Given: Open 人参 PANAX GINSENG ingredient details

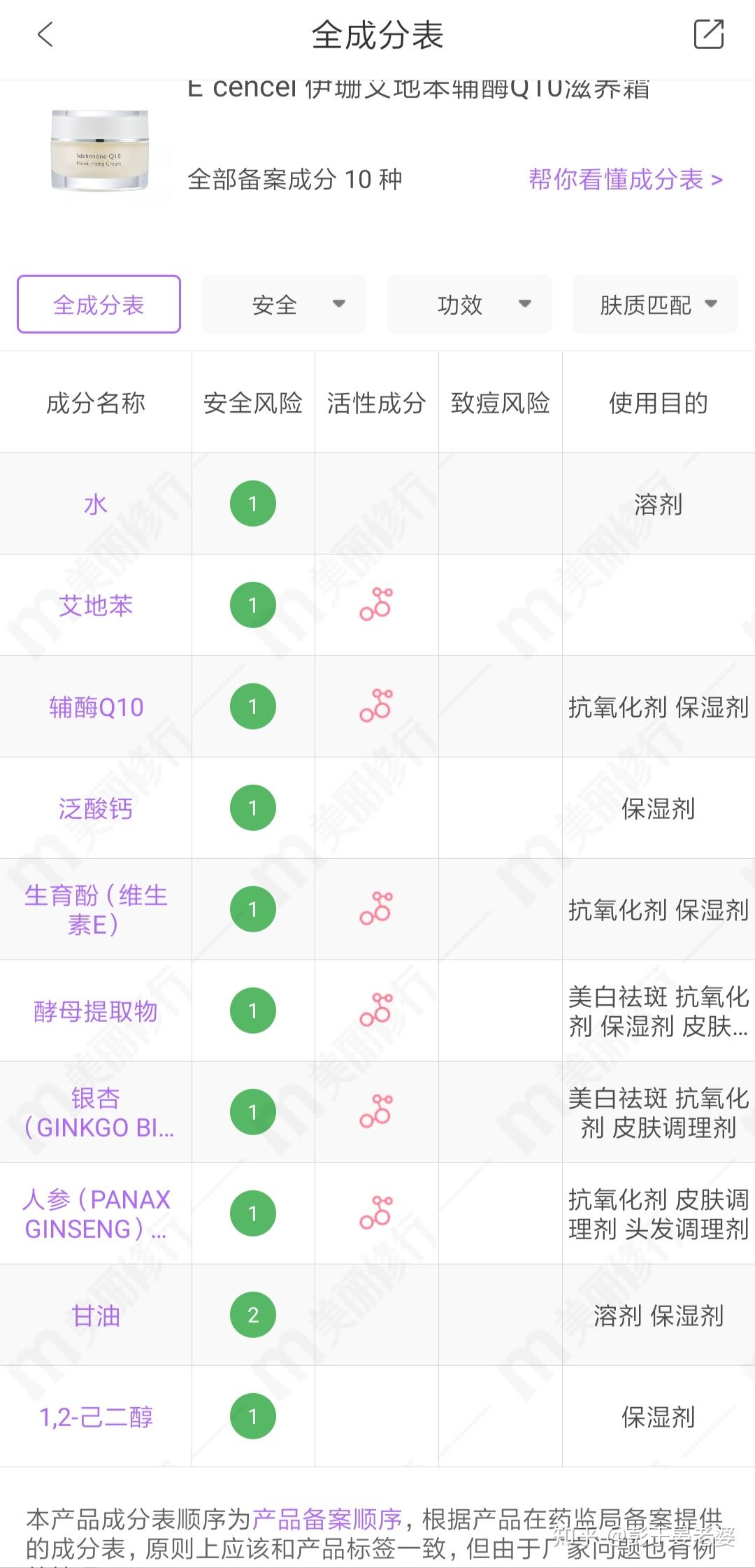Looking at the screenshot, I should point(96,1213).
